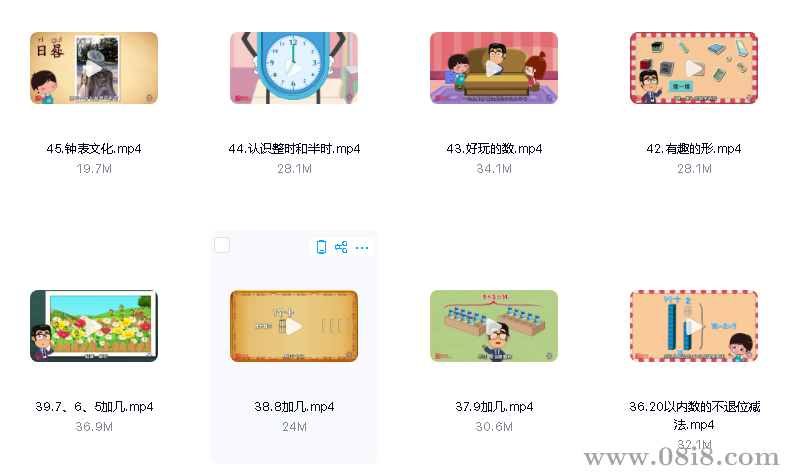
Task: Open 36.20以内数的不退位减法.mp4
Action: [x=694, y=326]
